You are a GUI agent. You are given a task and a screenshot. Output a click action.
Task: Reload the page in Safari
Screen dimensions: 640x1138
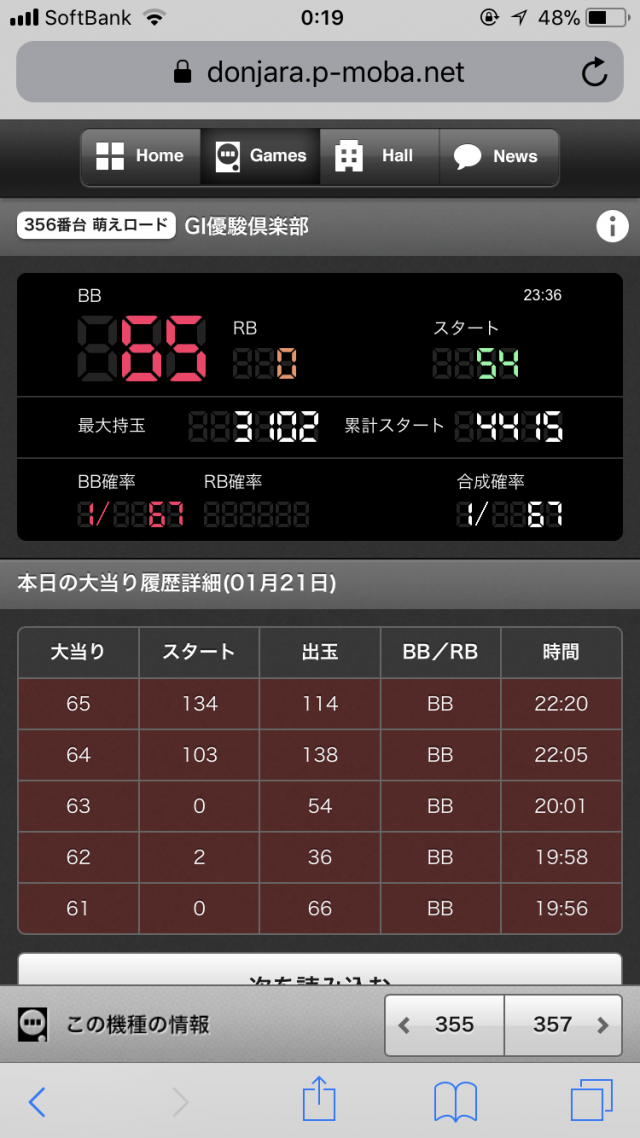click(594, 72)
